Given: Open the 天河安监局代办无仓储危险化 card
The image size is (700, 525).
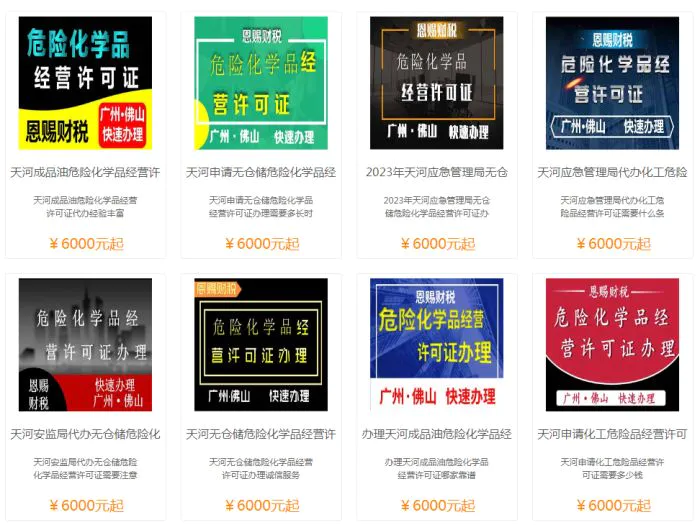Looking at the screenshot, I should 85,434.
